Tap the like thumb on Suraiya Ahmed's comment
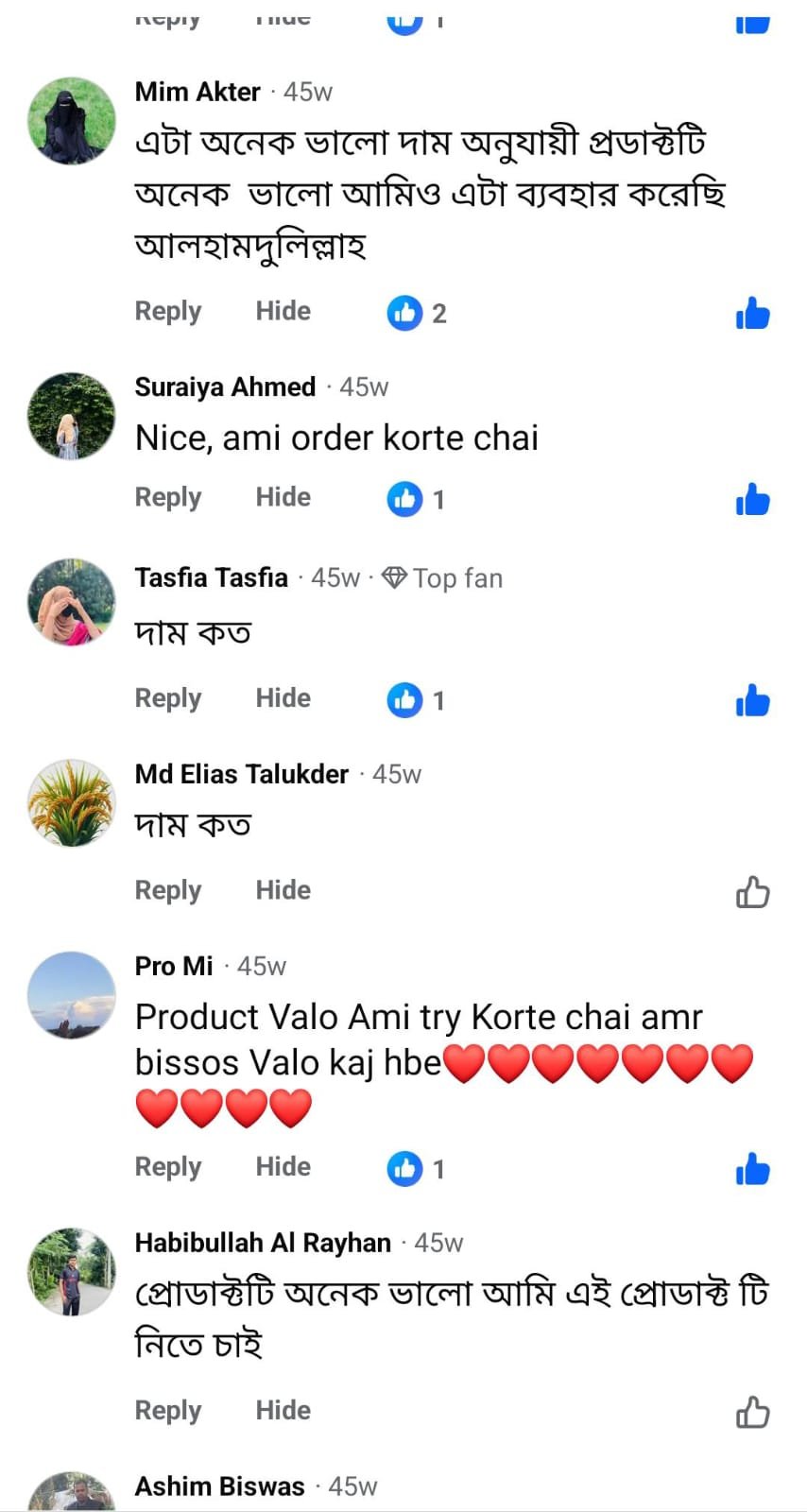807x1512 pixels. point(752,500)
